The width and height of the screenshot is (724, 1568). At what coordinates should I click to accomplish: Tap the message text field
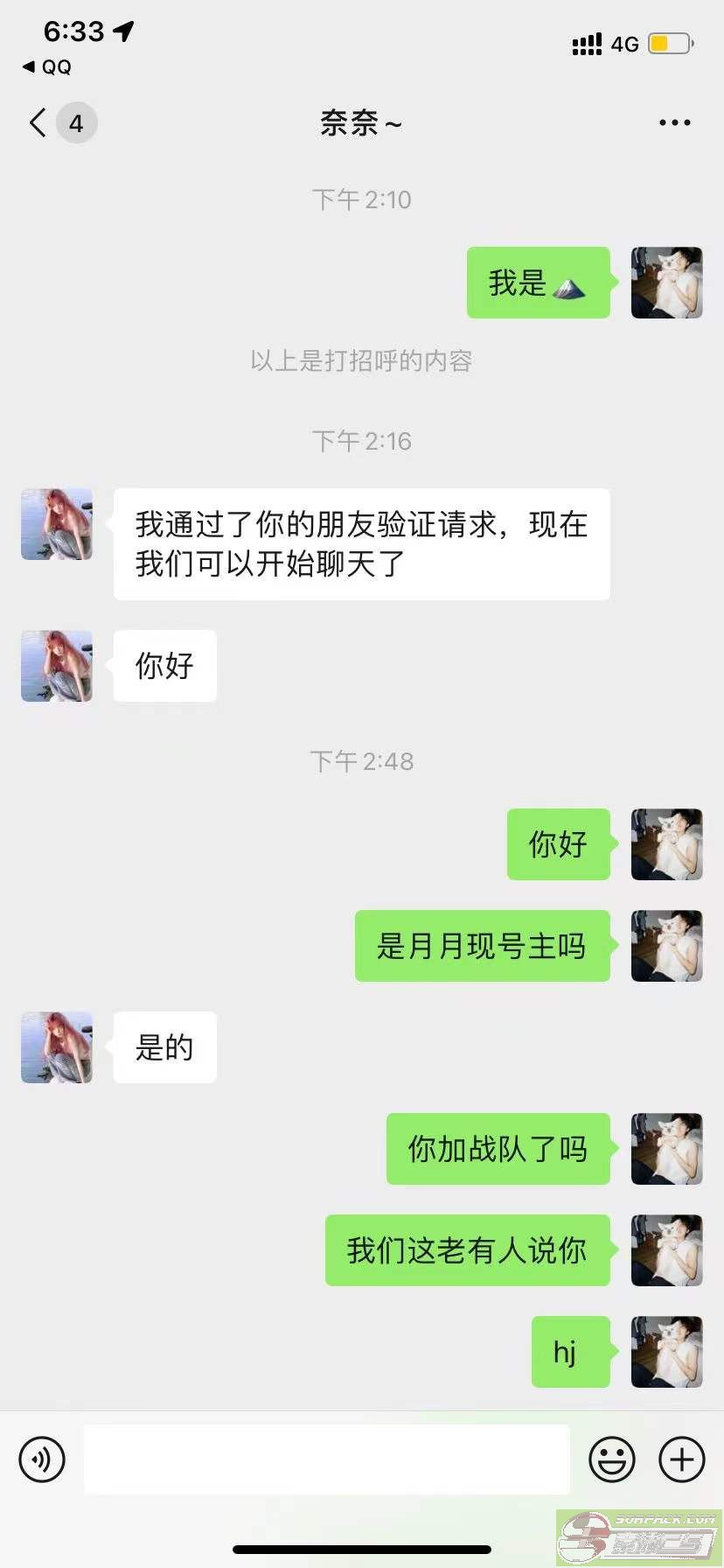326,1459
